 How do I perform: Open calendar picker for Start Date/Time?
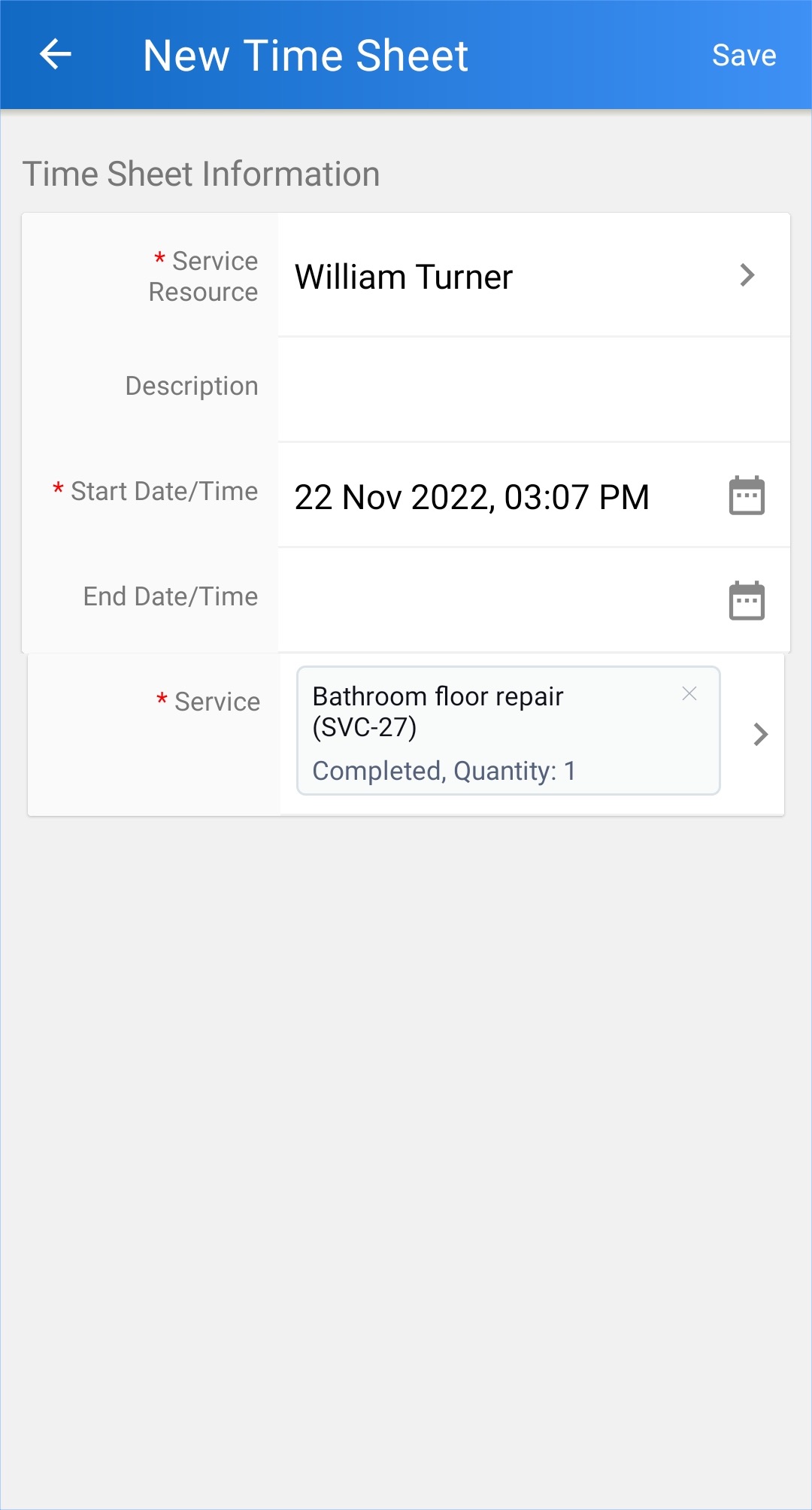(747, 496)
